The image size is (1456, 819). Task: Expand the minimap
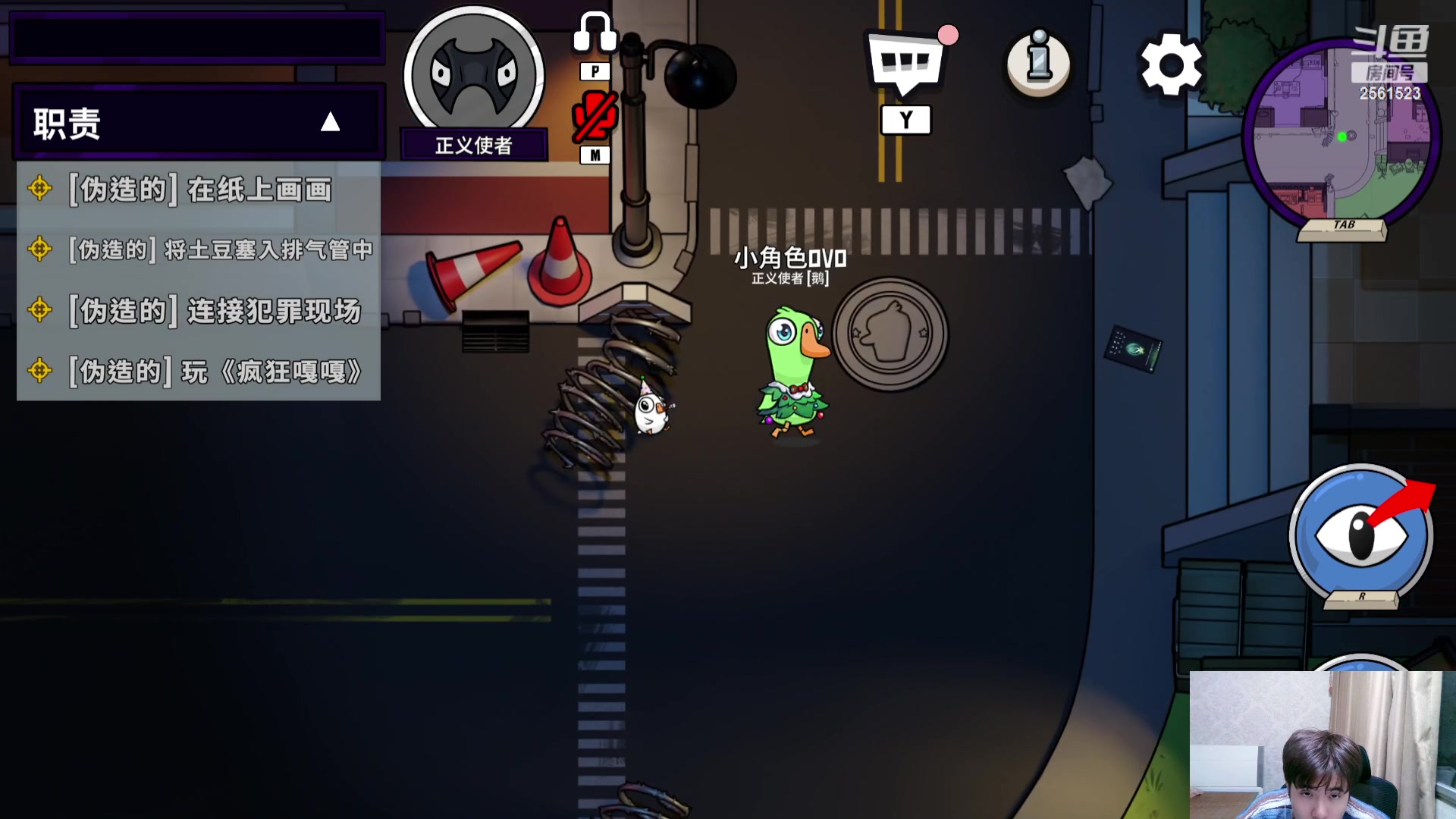pos(1341,136)
